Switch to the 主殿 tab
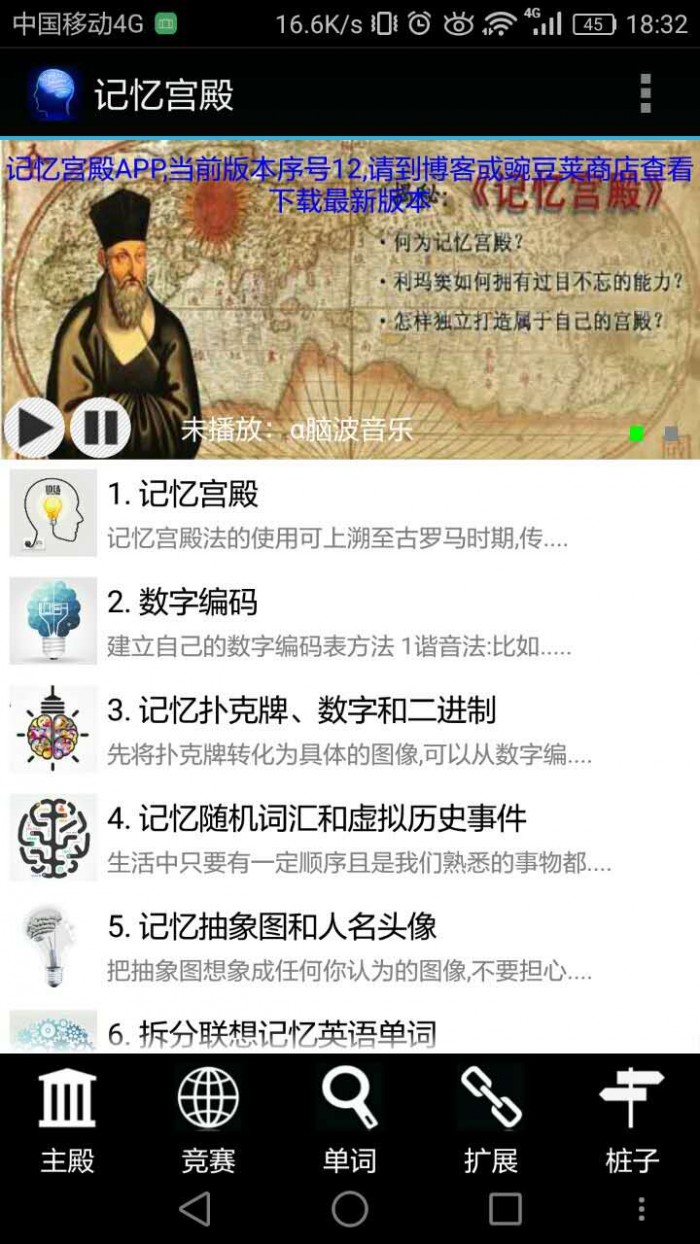 (x=68, y=1118)
